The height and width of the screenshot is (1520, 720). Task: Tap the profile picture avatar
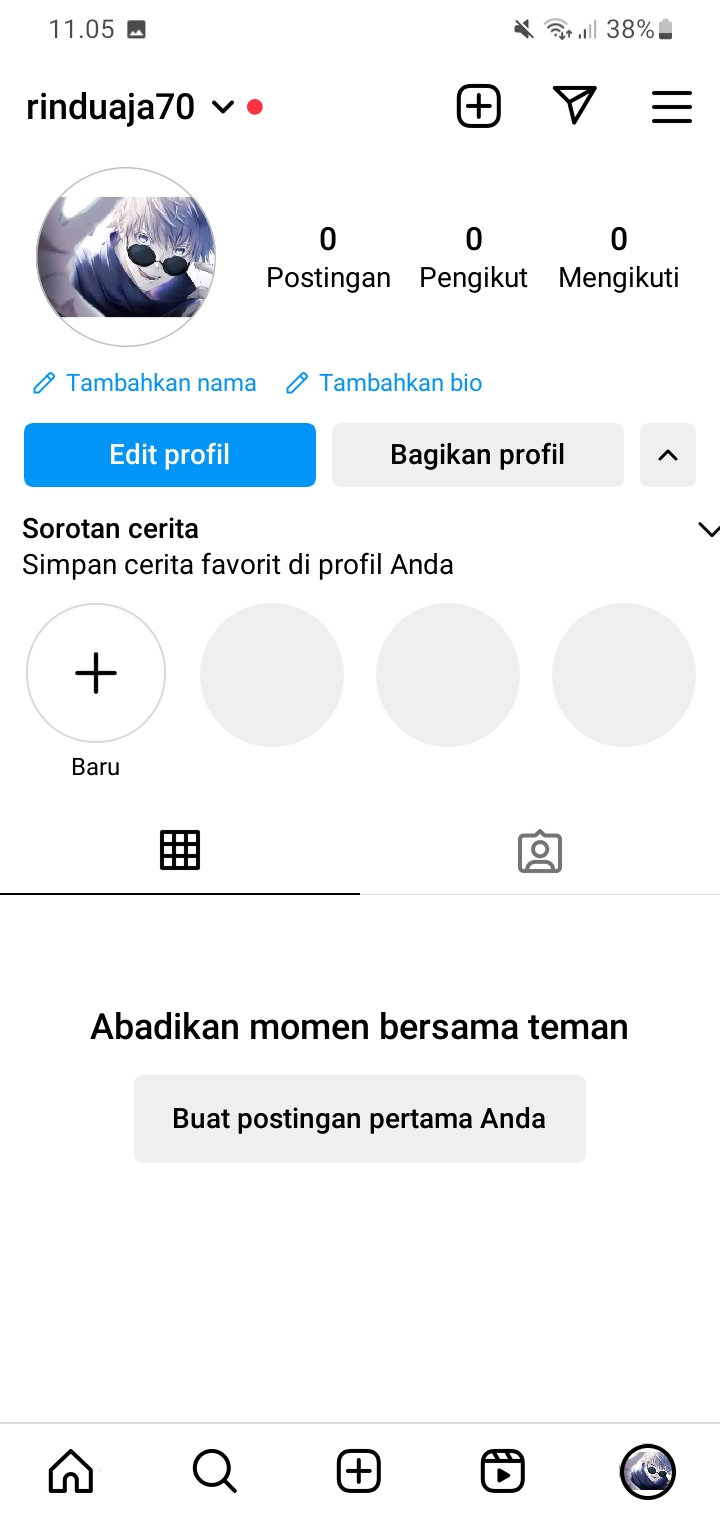126,257
